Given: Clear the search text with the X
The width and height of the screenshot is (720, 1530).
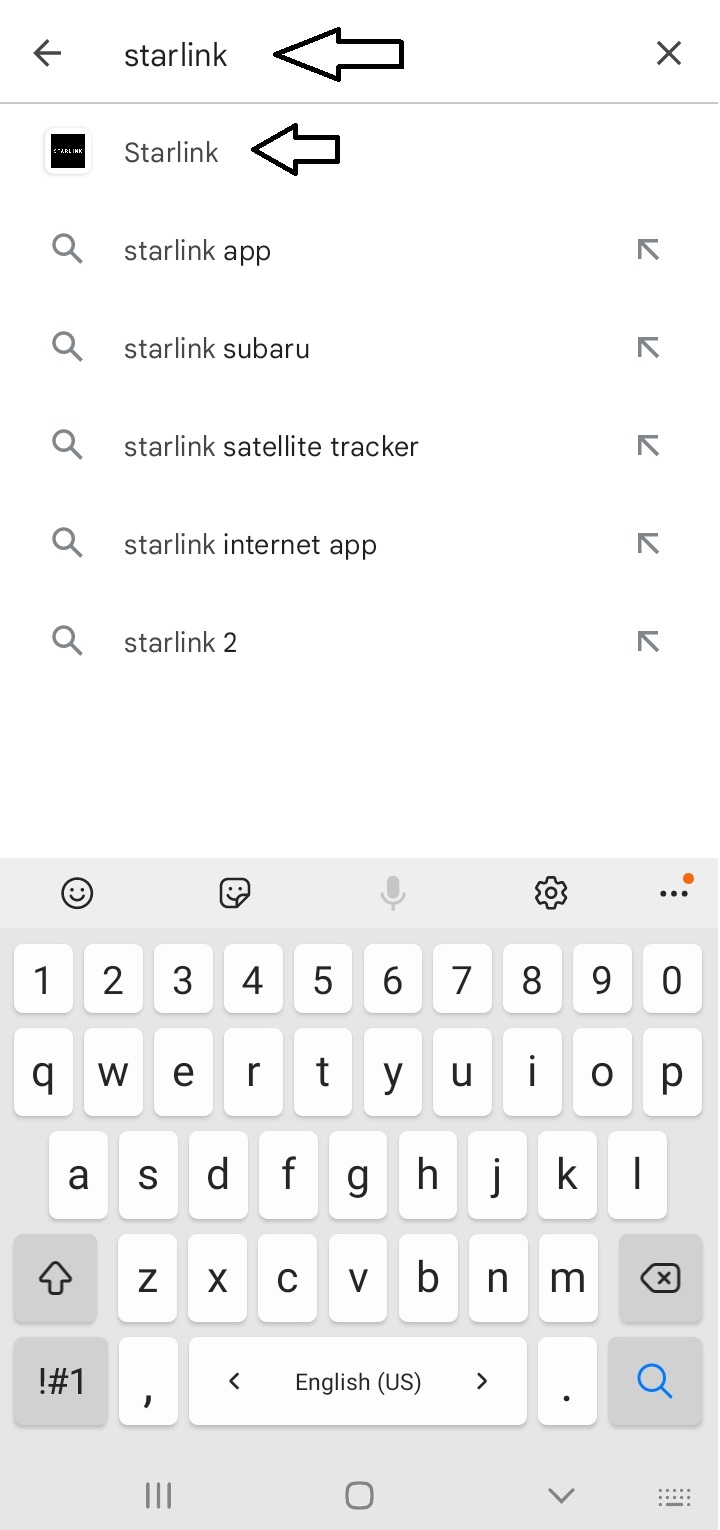Looking at the screenshot, I should tap(668, 53).
